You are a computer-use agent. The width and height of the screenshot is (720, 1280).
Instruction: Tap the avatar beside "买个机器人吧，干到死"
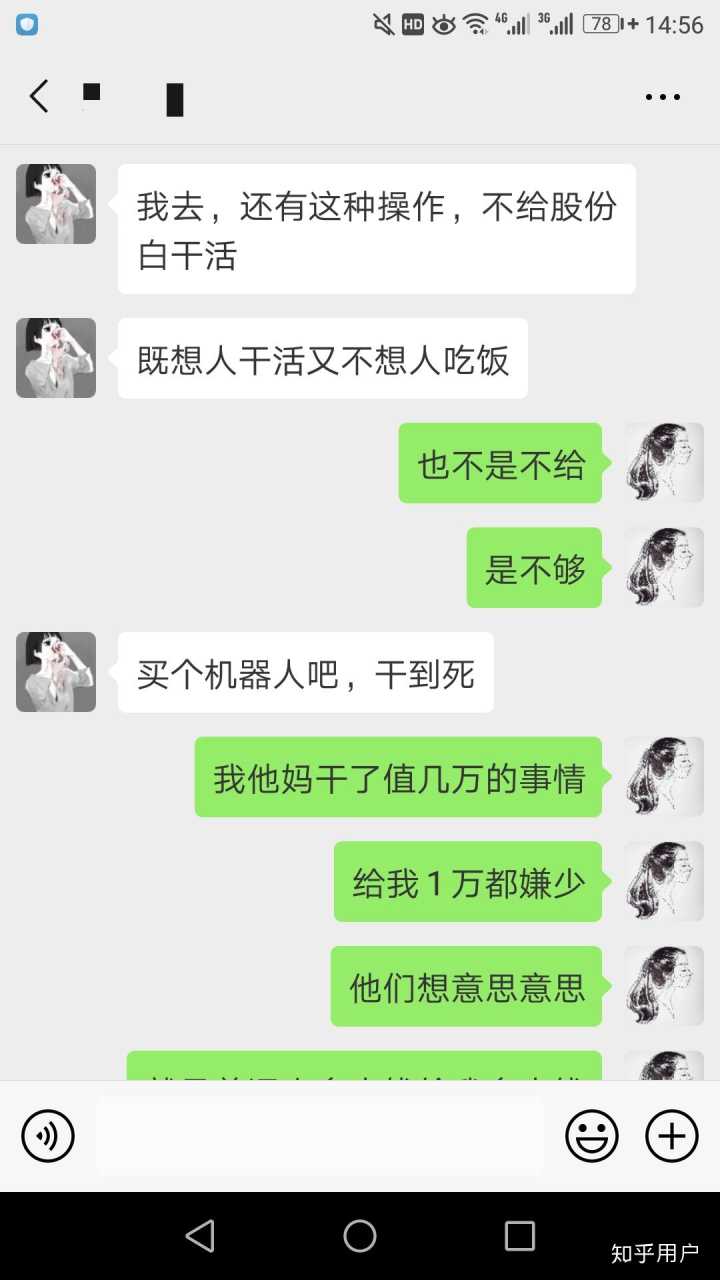pyautogui.click(x=56, y=672)
